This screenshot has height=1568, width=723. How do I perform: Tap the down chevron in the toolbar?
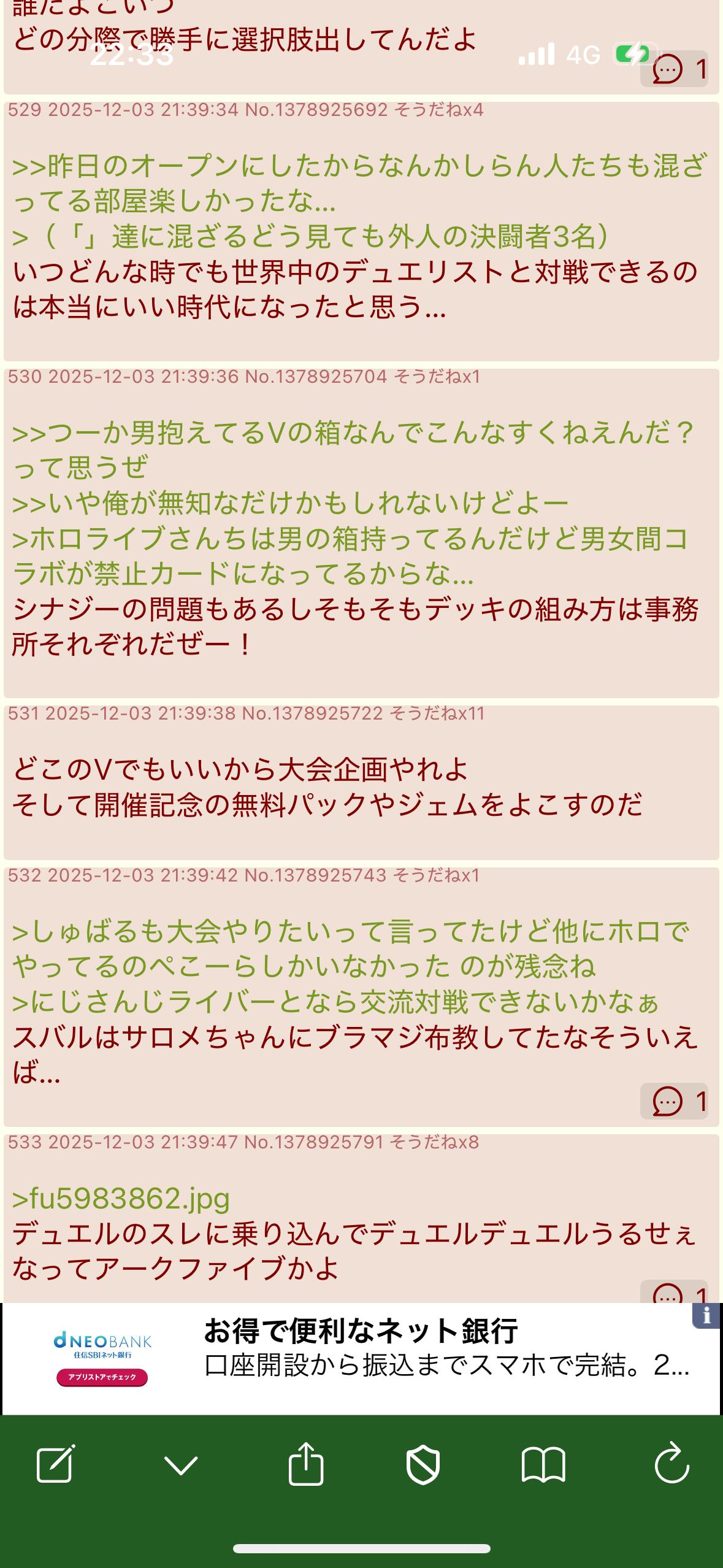(x=181, y=1465)
